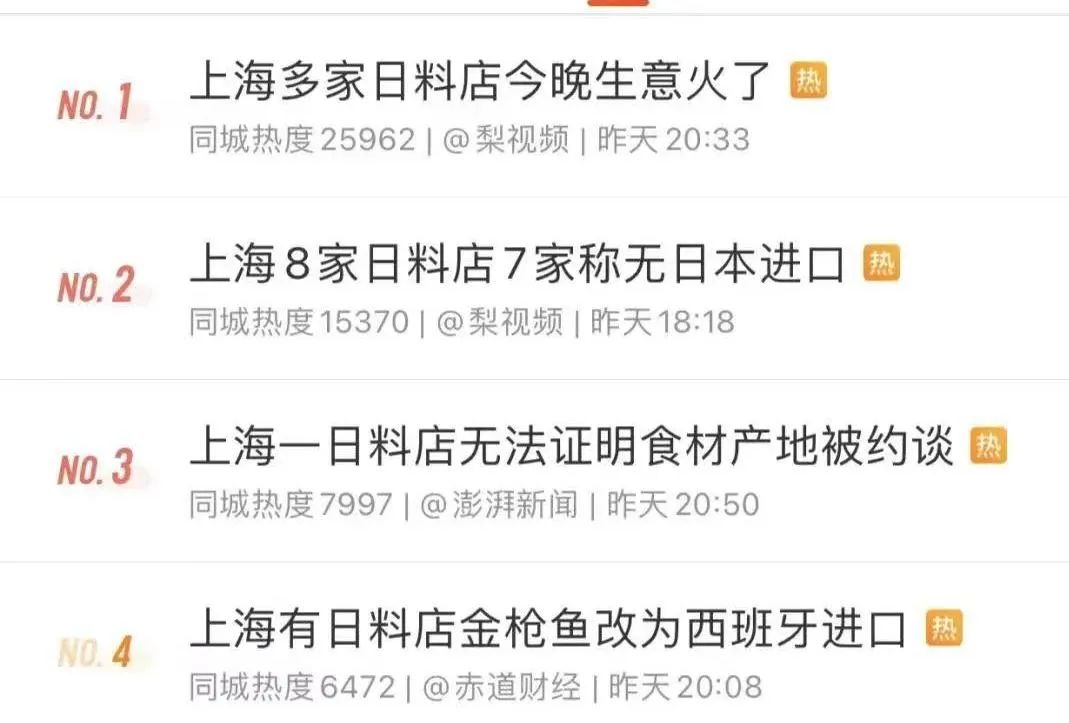This screenshot has width=1069, height=723.
Task: Open the No.4 topic 上海有日料店金枪鱼改为西班牙进口
Action: [x=548, y=629]
